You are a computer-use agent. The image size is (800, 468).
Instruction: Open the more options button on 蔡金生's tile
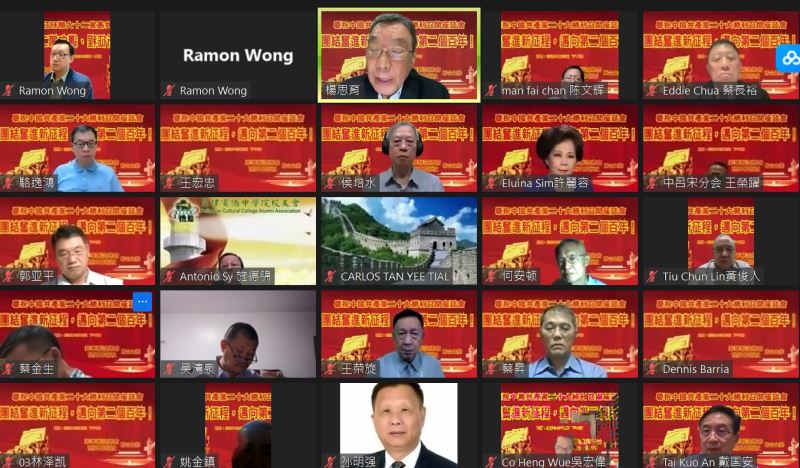[x=142, y=301]
